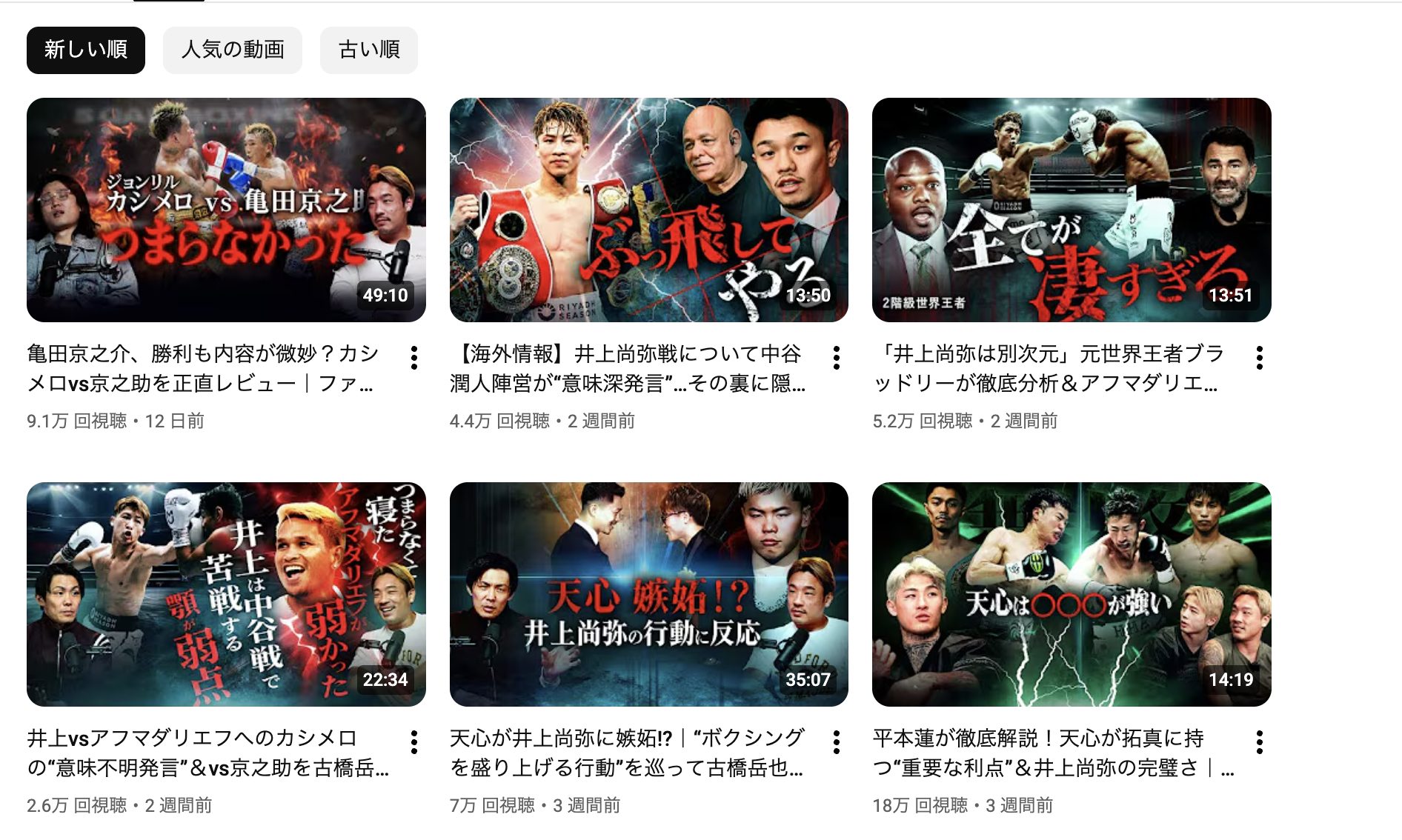Sort videos by 人気の動画
The image size is (1402, 840).
pyautogui.click(x=232, y=50)
